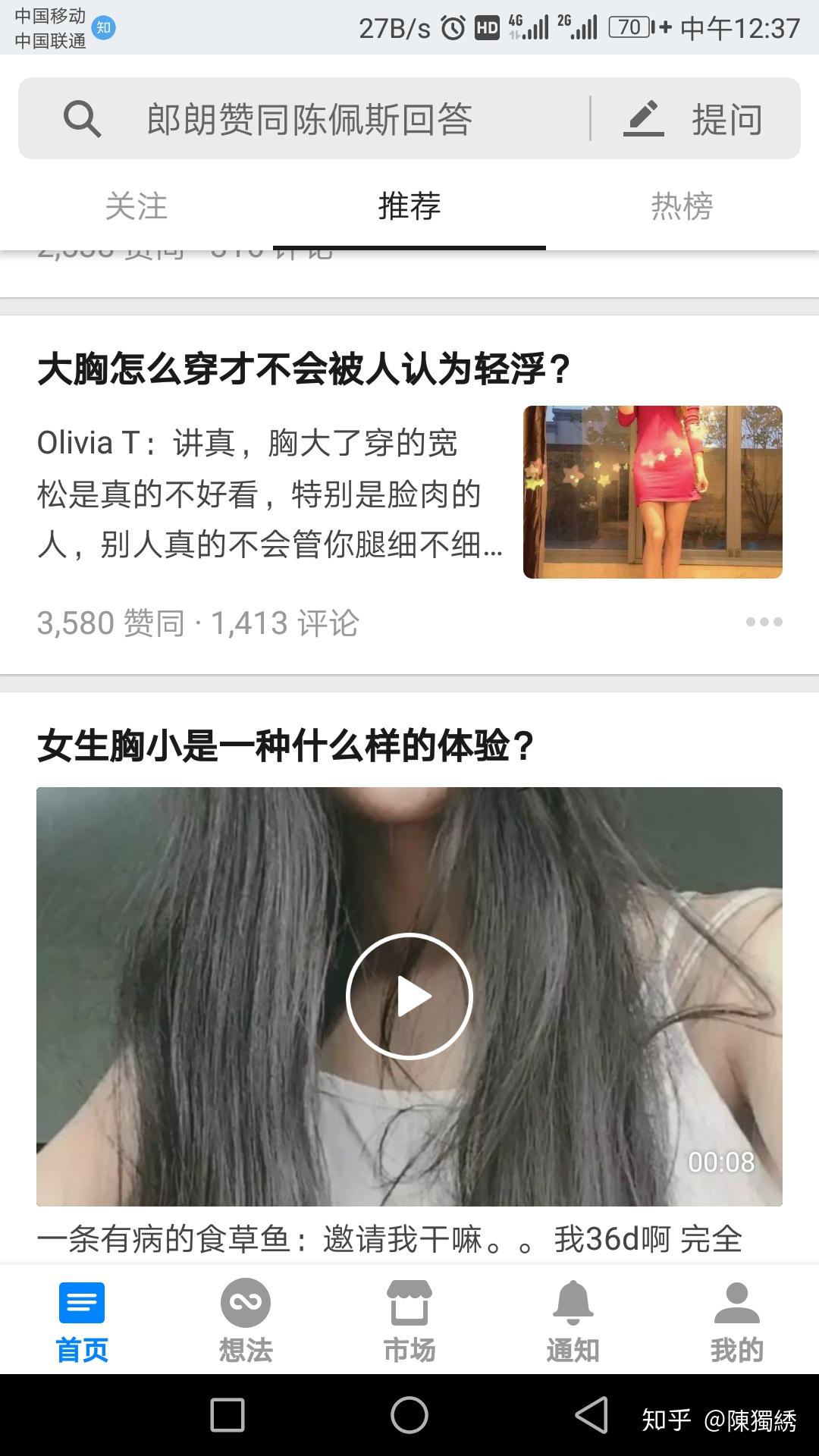Switch to the 热榜 tab
Screen dimensions: 819x1456
[x=681, y=206]
